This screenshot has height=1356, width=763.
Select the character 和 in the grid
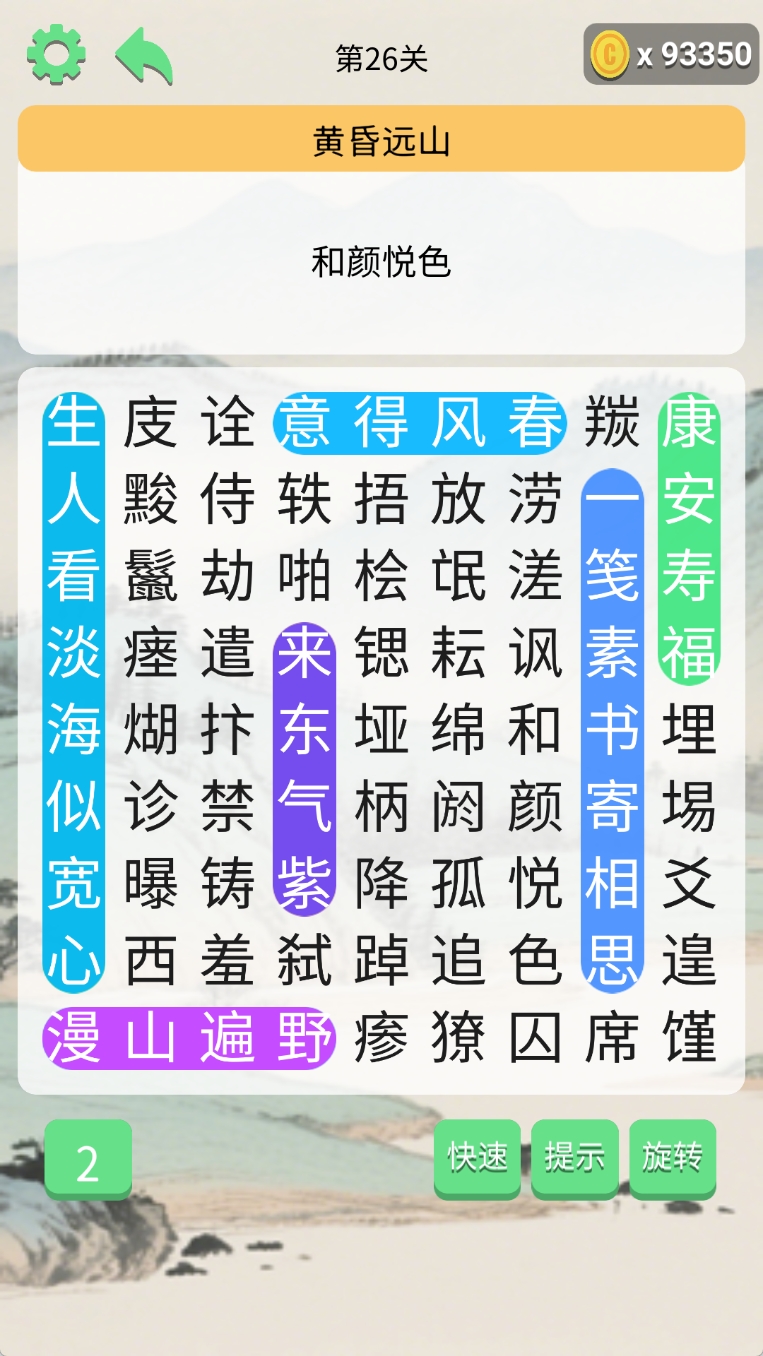coord(535,730)
